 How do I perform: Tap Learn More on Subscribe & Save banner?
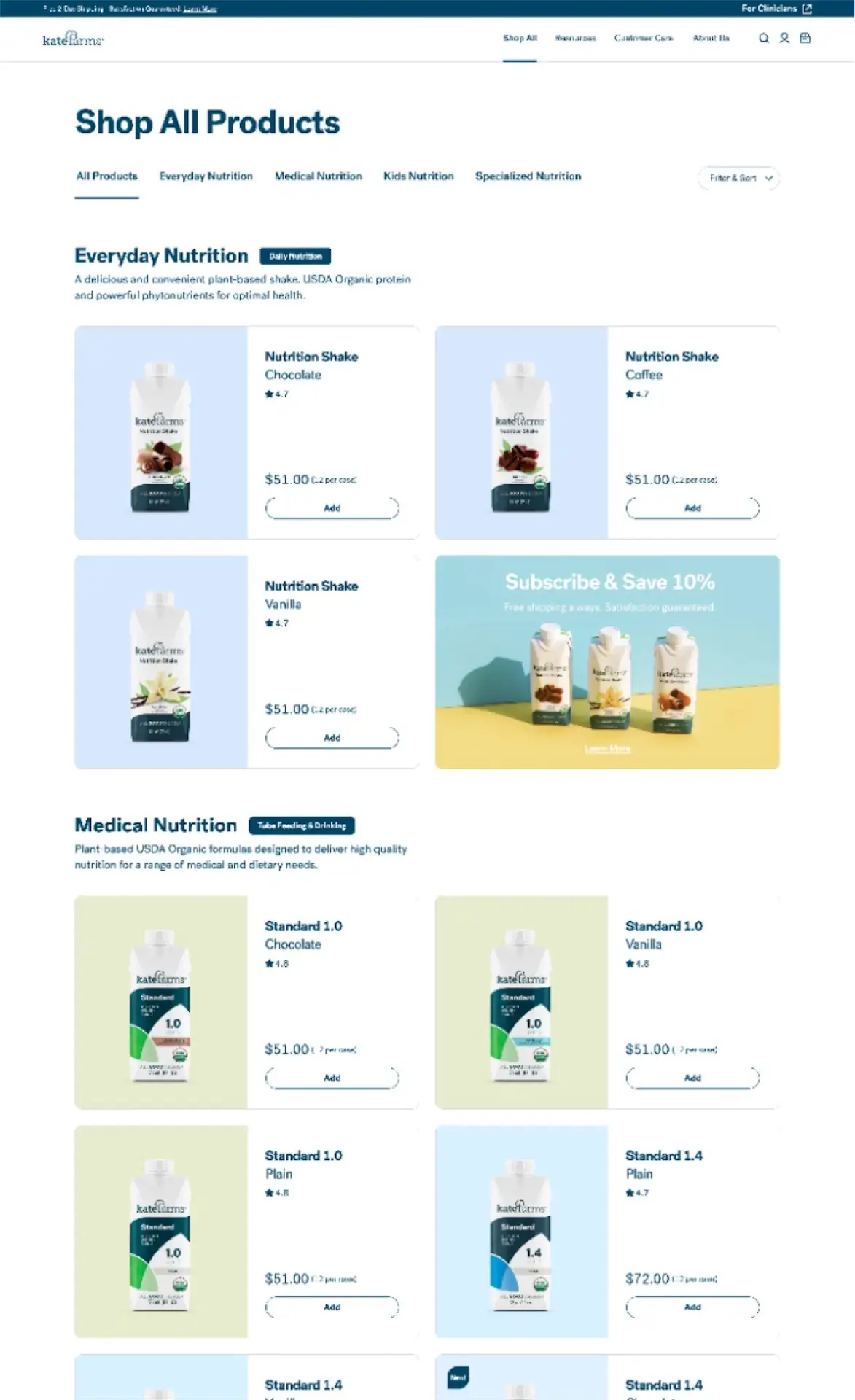[x=607, y=749]
